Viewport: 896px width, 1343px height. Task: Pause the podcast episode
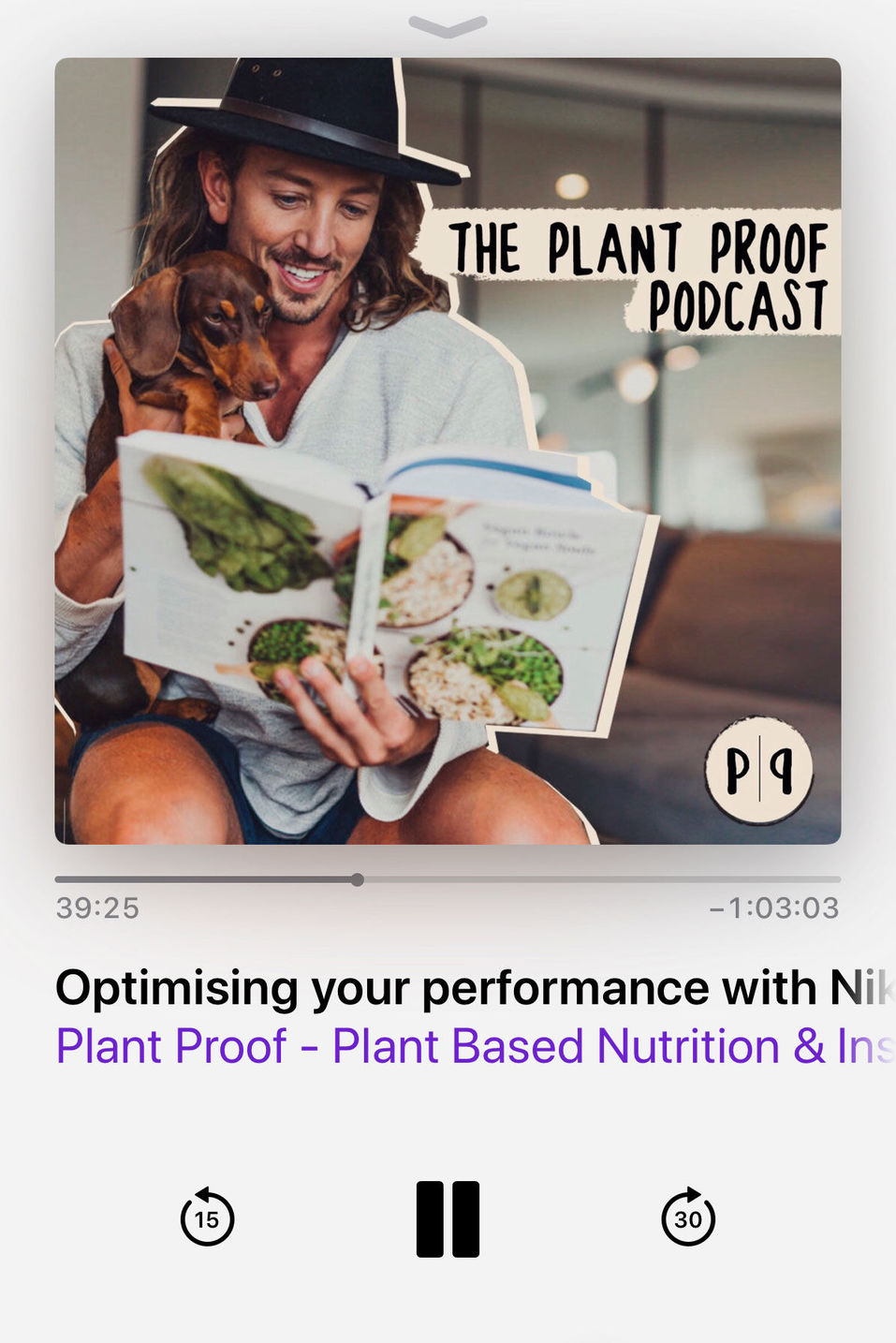(x=448, y=1218)
